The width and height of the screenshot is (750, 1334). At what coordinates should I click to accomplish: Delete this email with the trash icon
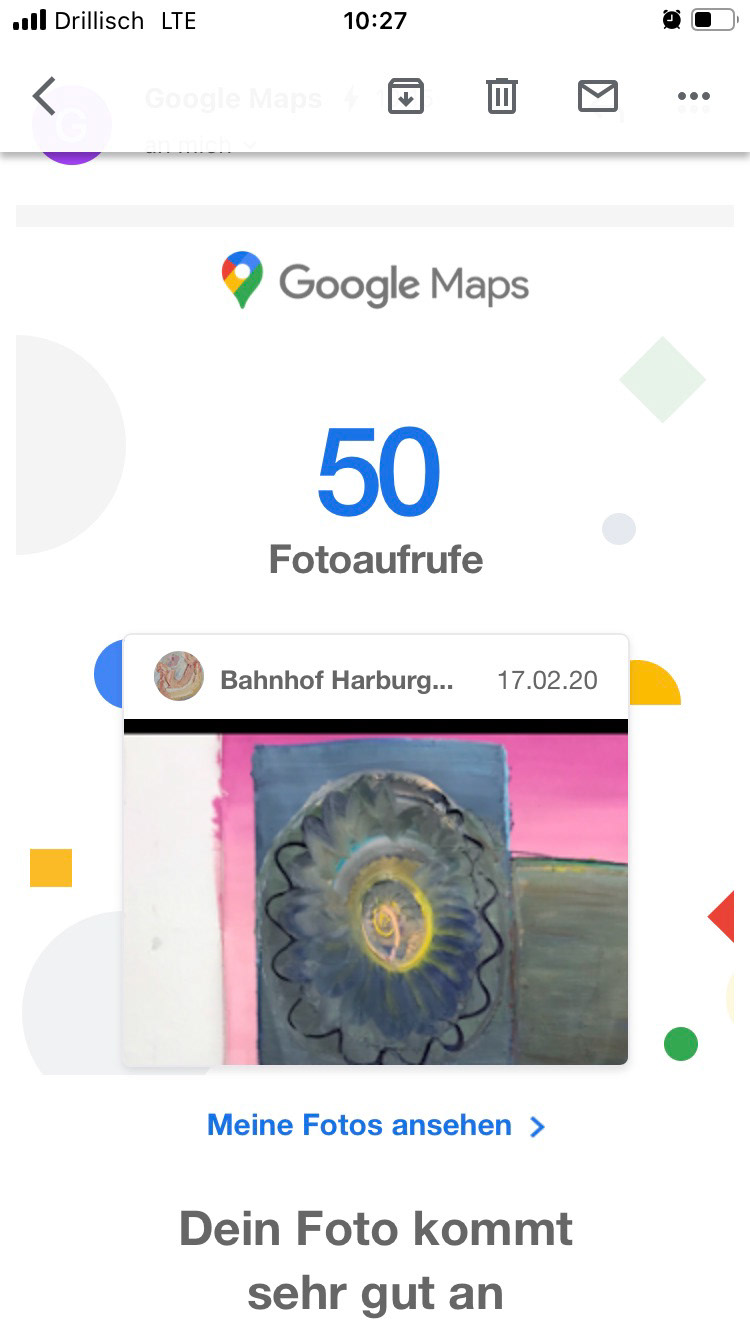point(501,97)
